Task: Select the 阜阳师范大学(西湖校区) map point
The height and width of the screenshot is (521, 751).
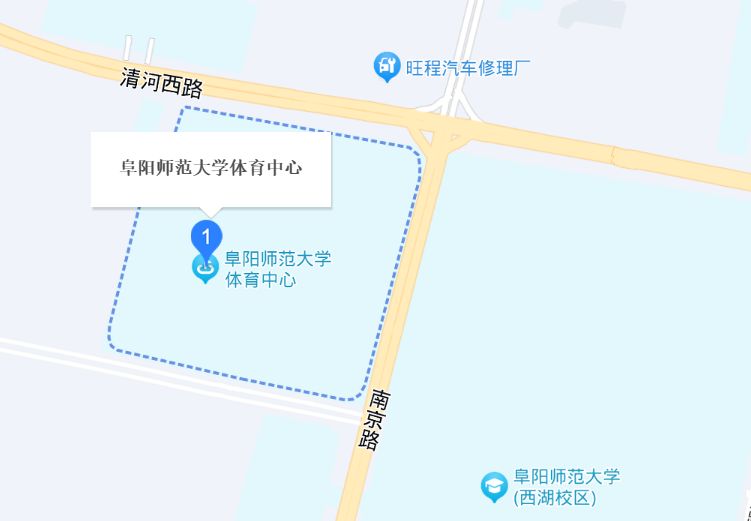Action: [x=493, y=486]
